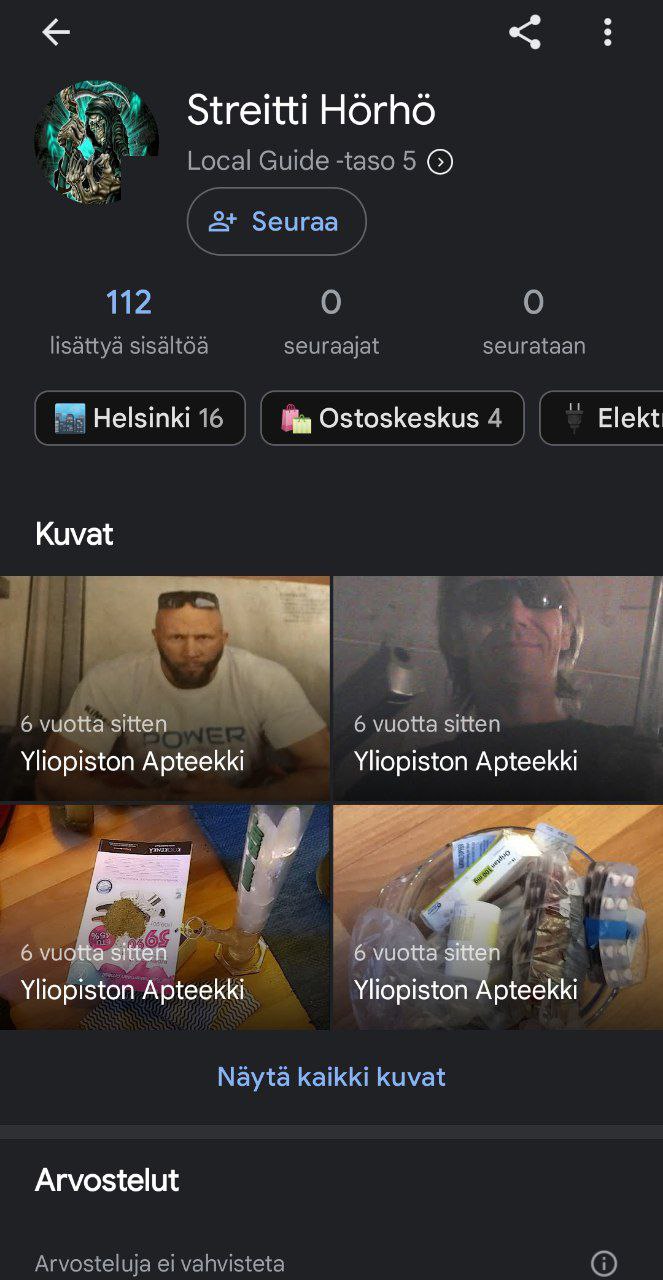Open the three-dot overflow menu
The image size is (663, 1280).
(x=607, y=33)
